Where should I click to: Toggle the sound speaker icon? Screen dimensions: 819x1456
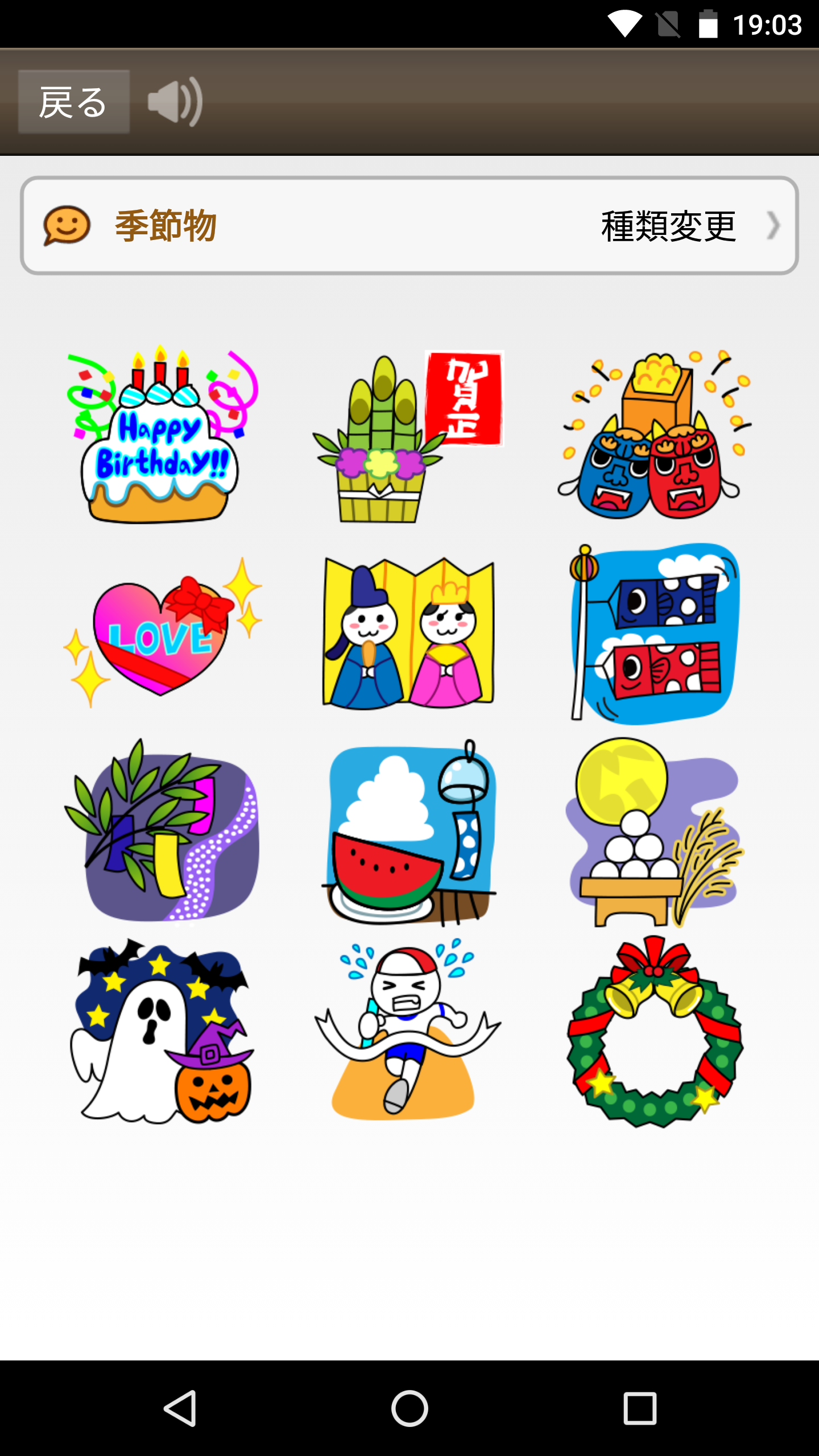tap(175, 102)
